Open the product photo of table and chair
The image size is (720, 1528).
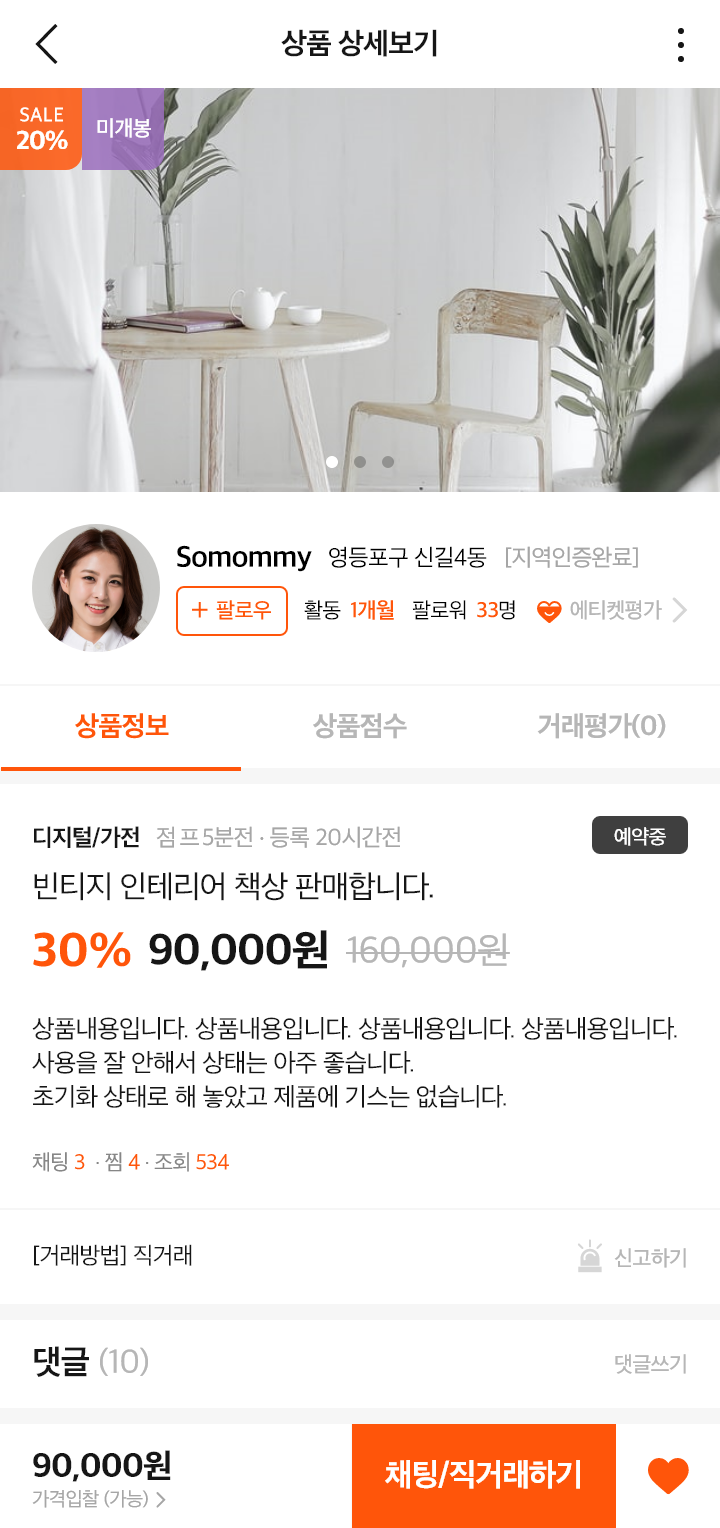pos(360,290)
